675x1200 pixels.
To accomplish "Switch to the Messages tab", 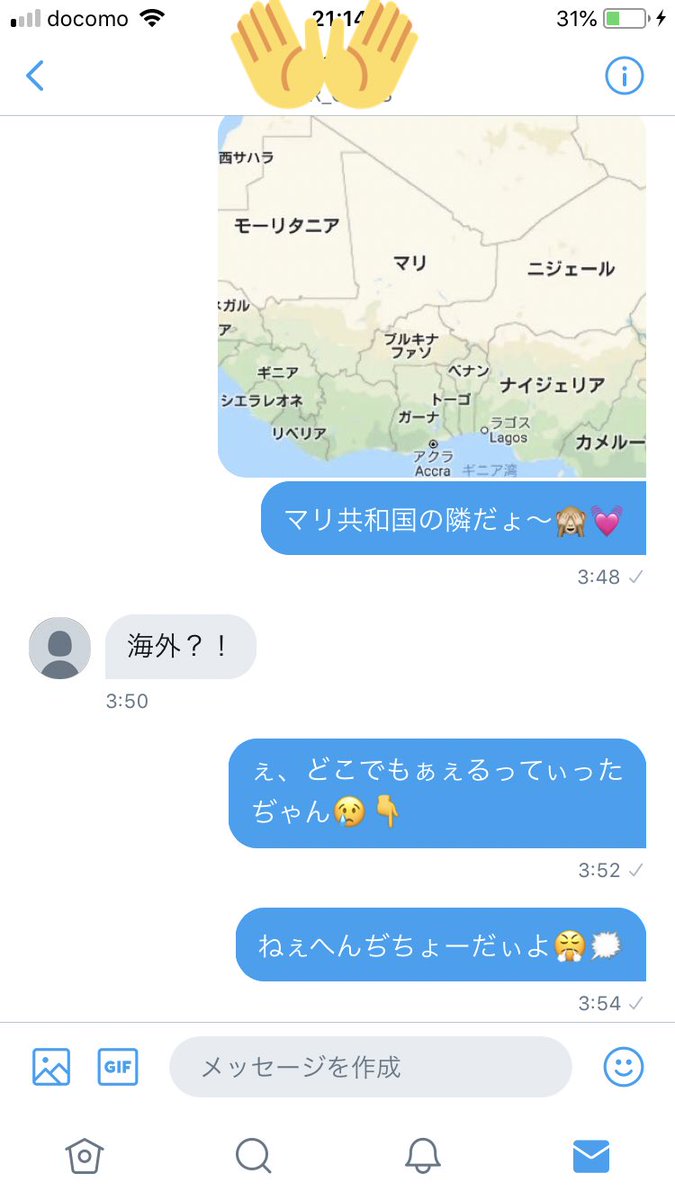I will (591, 1156).
